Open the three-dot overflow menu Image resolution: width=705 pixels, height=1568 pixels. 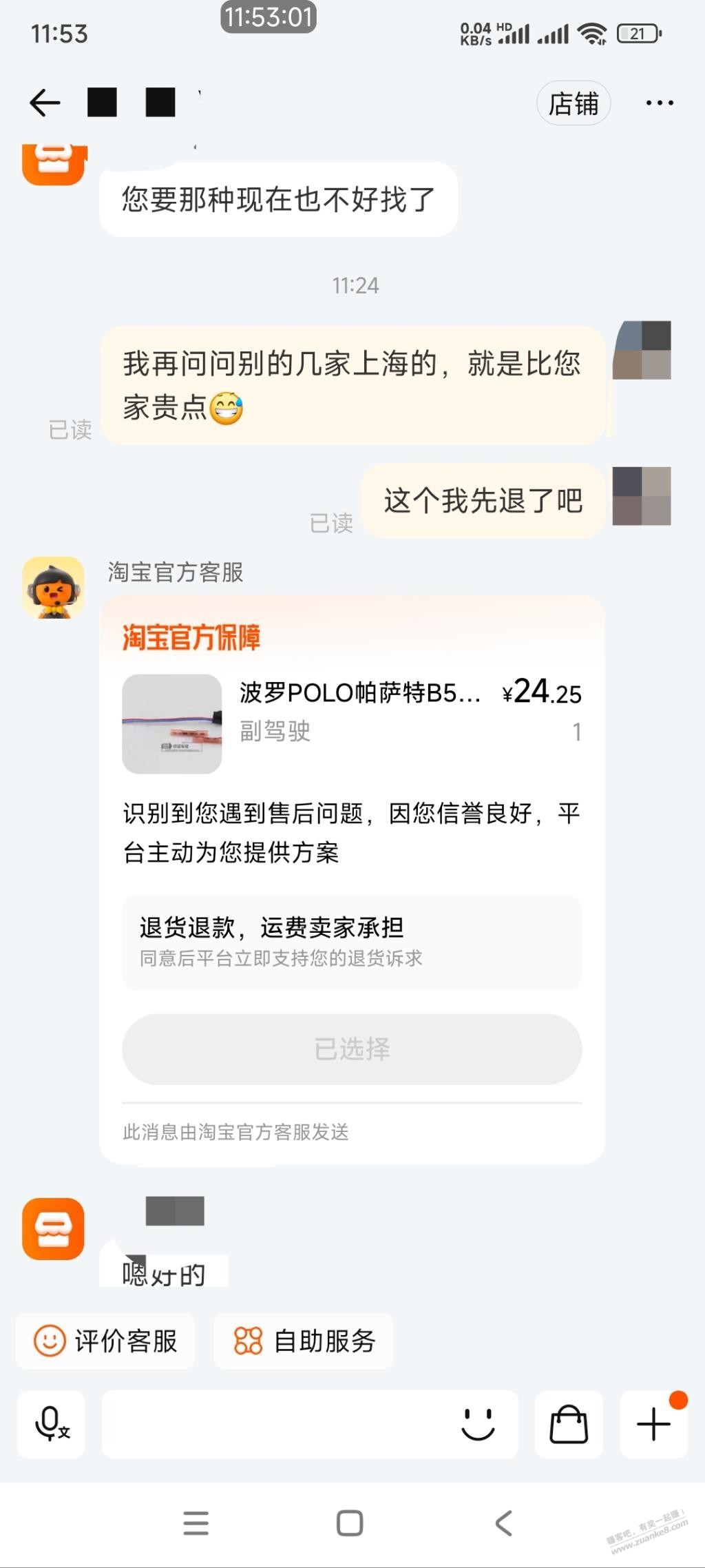click(659, 103)
